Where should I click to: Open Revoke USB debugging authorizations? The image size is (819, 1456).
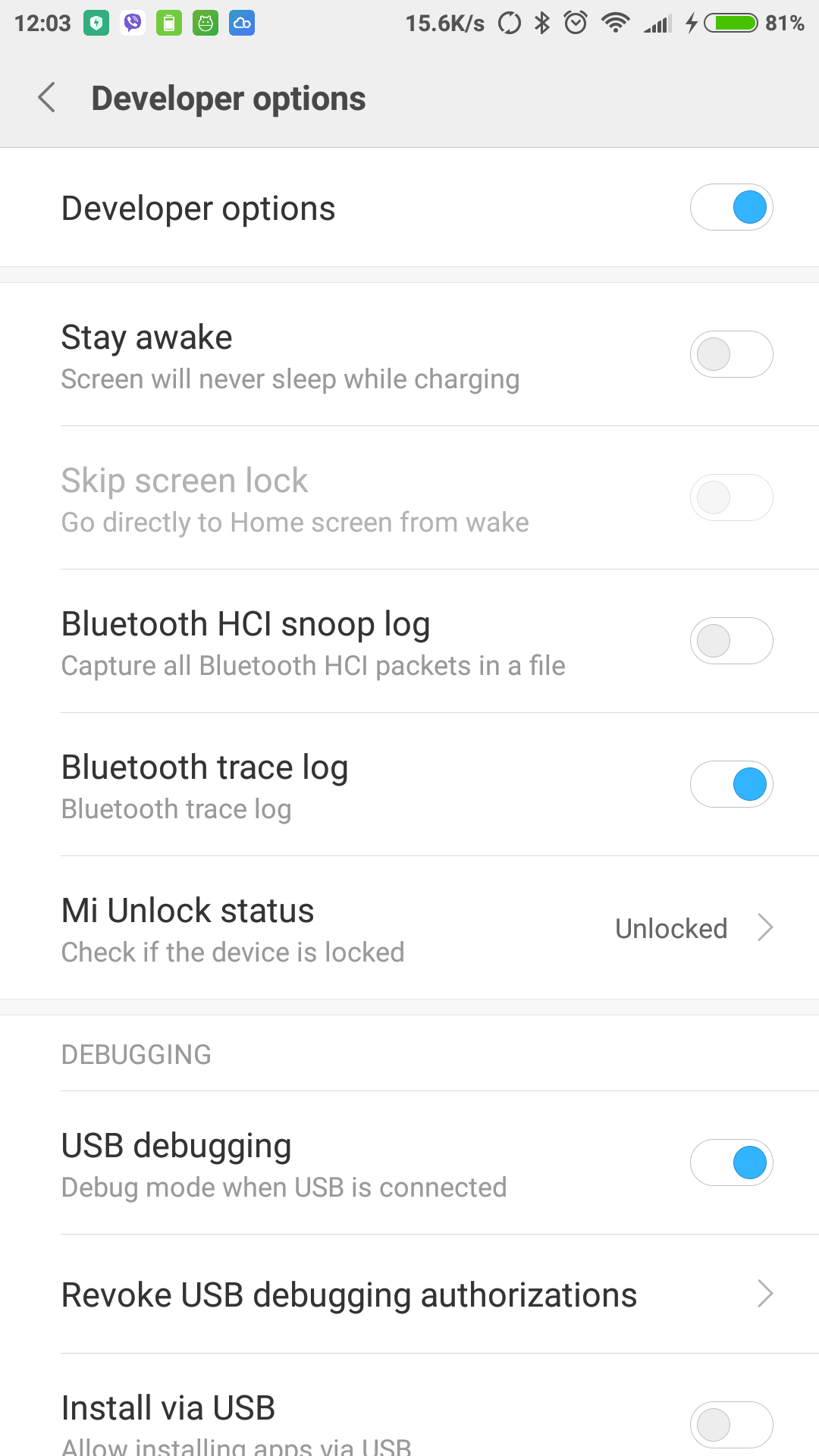(x=409, y=1294)
